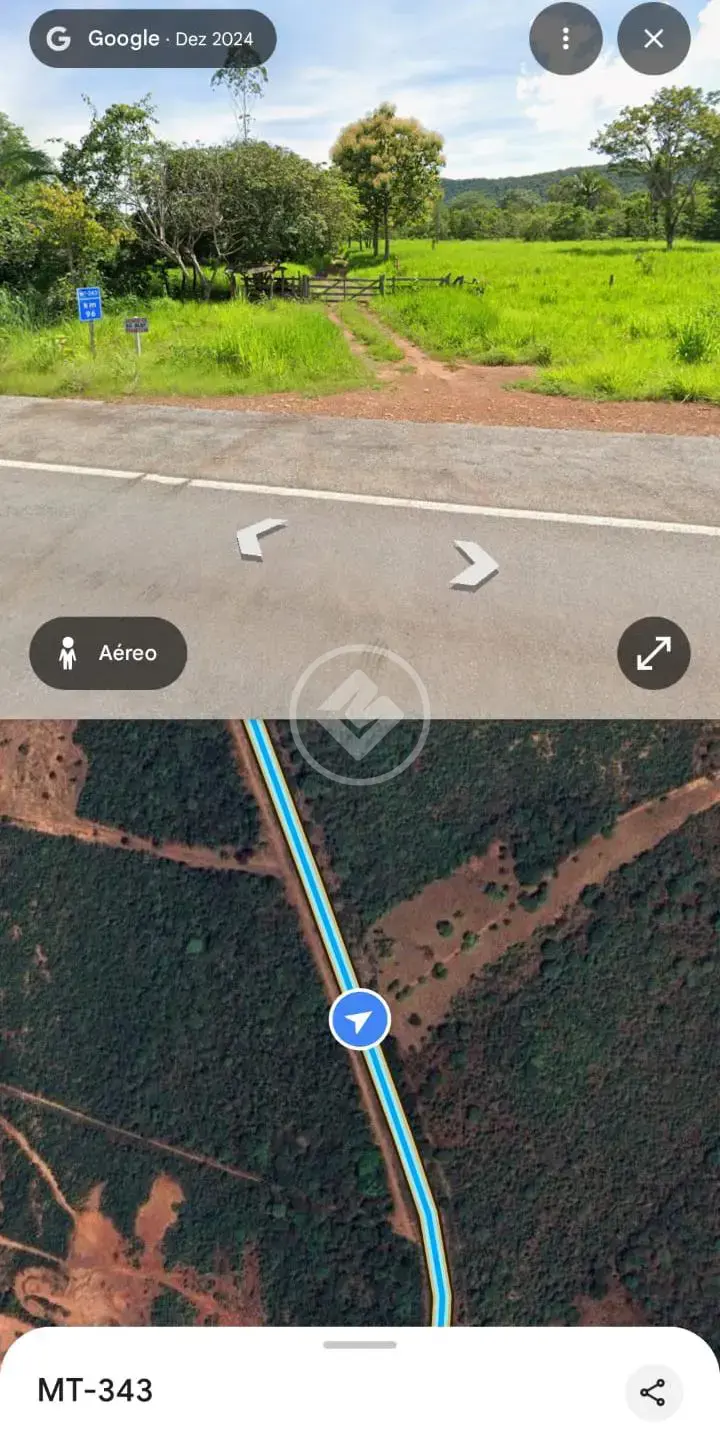Expand Street View to full screen
Screen dimensions: 720x1430
(653, 653)
